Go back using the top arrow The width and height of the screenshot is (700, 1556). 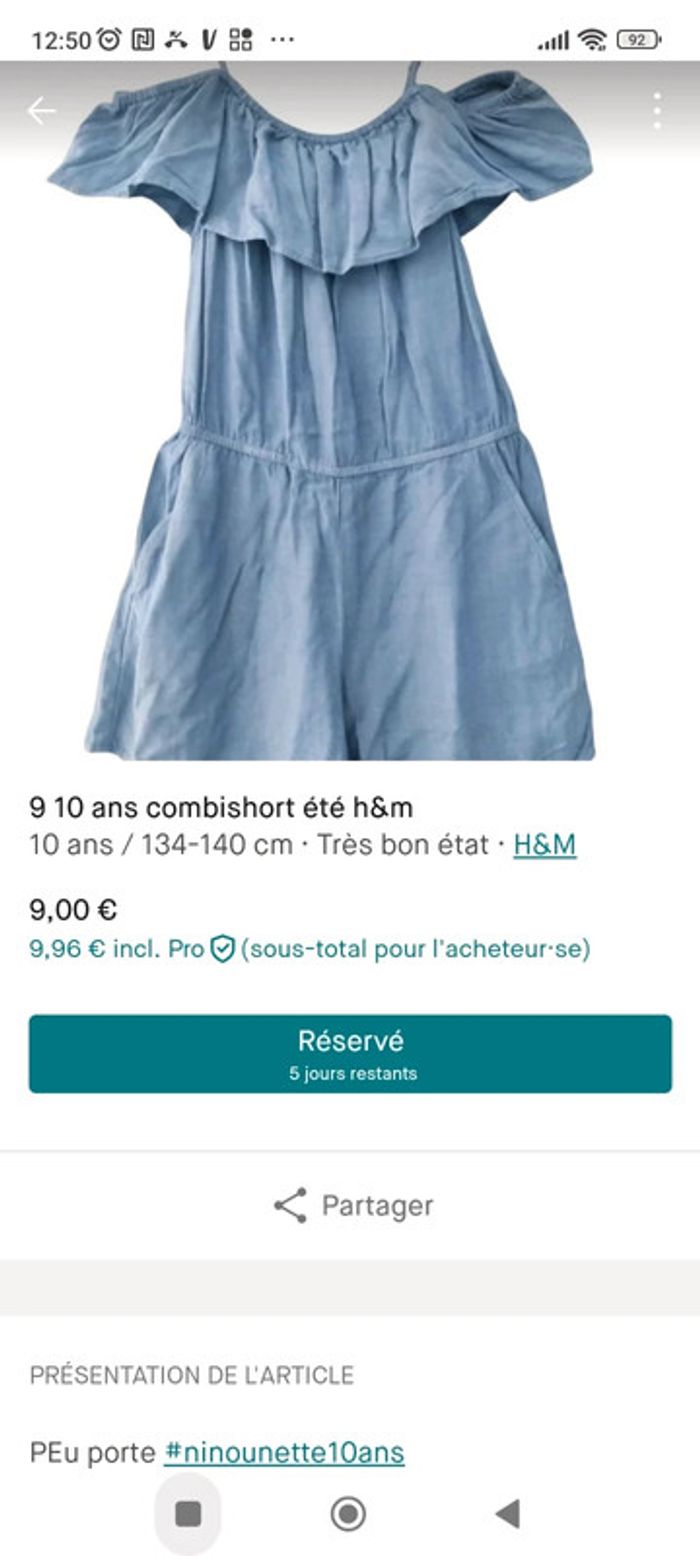tap(41, 111)
